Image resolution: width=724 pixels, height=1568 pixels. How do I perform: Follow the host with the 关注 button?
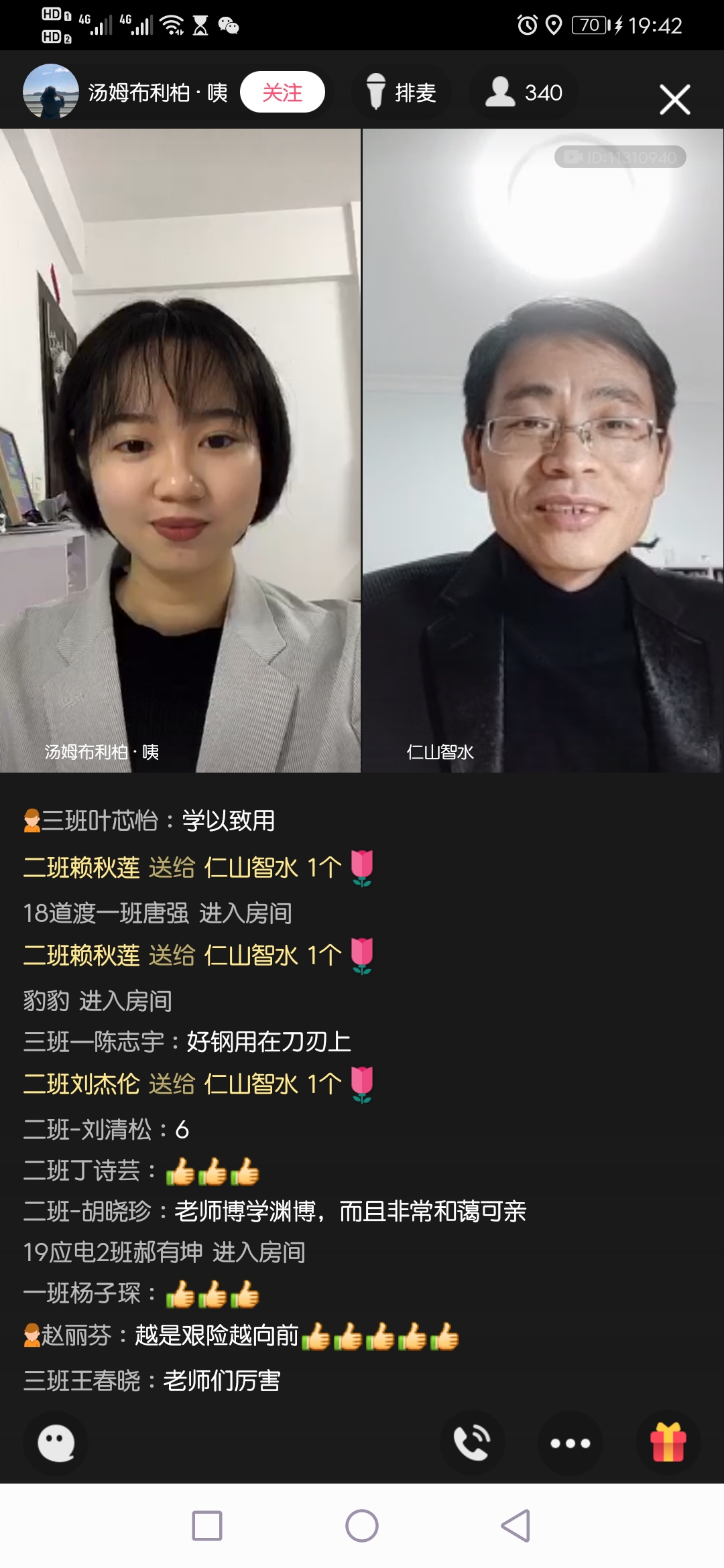pos(282,92)
